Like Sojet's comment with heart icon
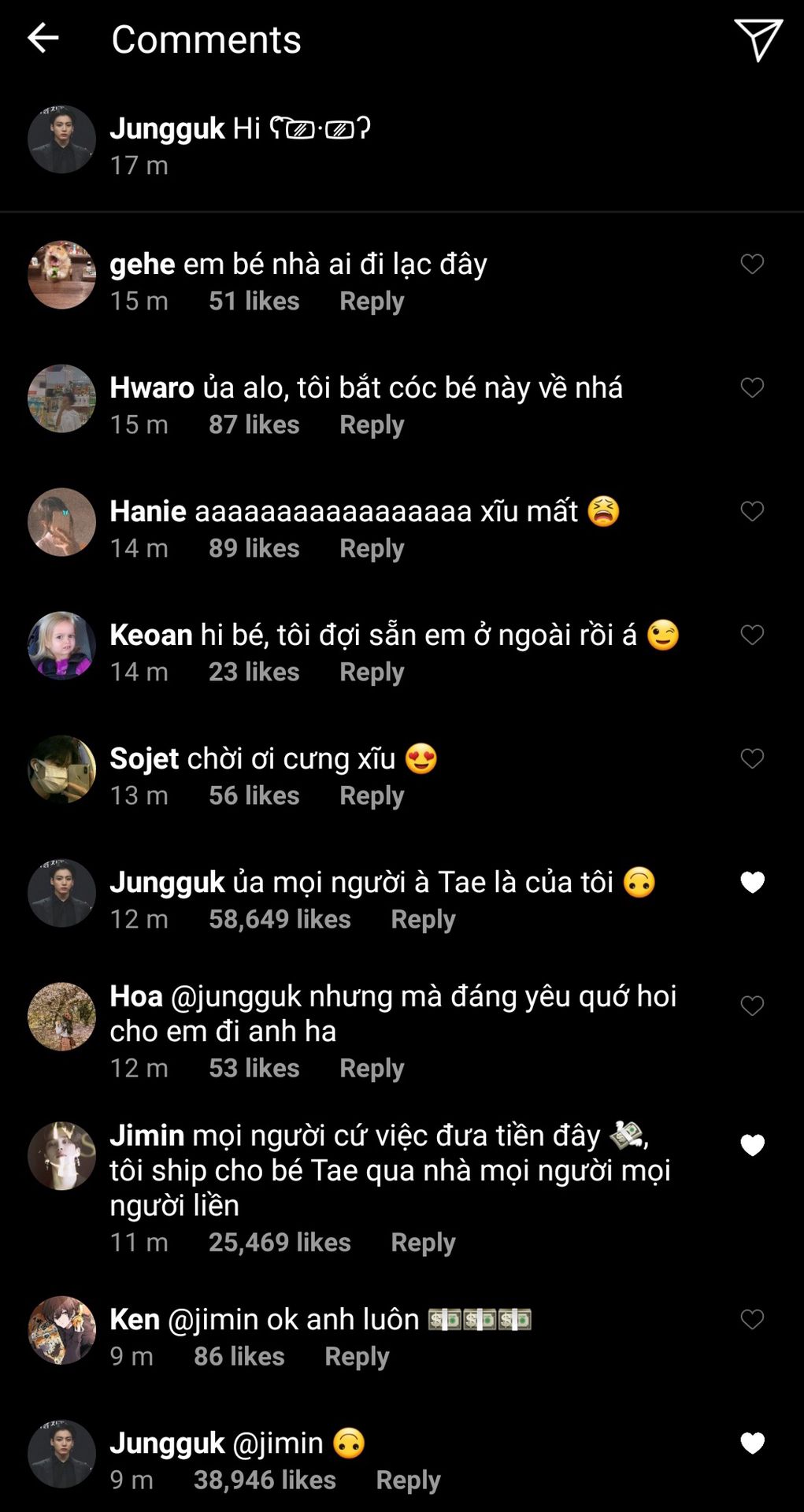The width and height of the screenshot is (804, 1512). click(x=752, y=758)
